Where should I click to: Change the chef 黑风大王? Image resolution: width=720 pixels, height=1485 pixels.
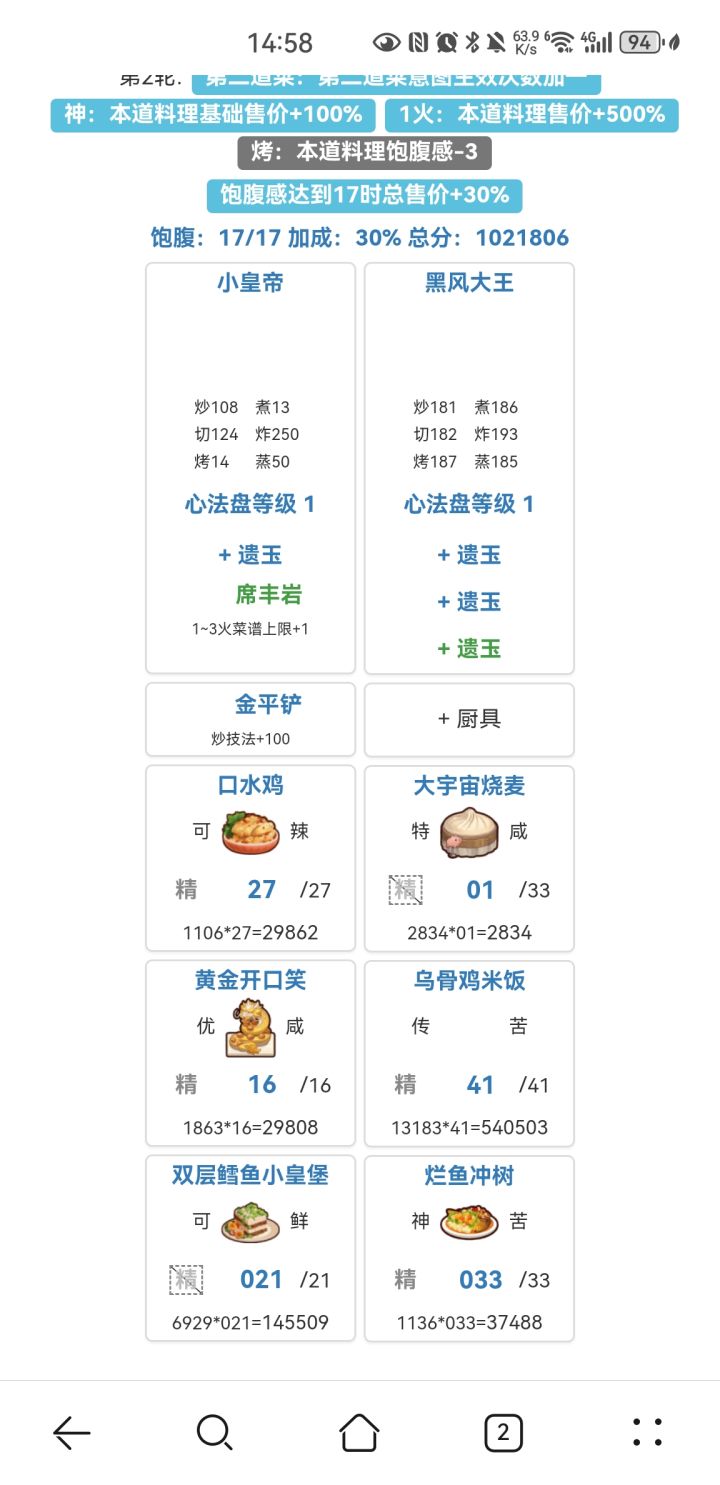(469, 283)
